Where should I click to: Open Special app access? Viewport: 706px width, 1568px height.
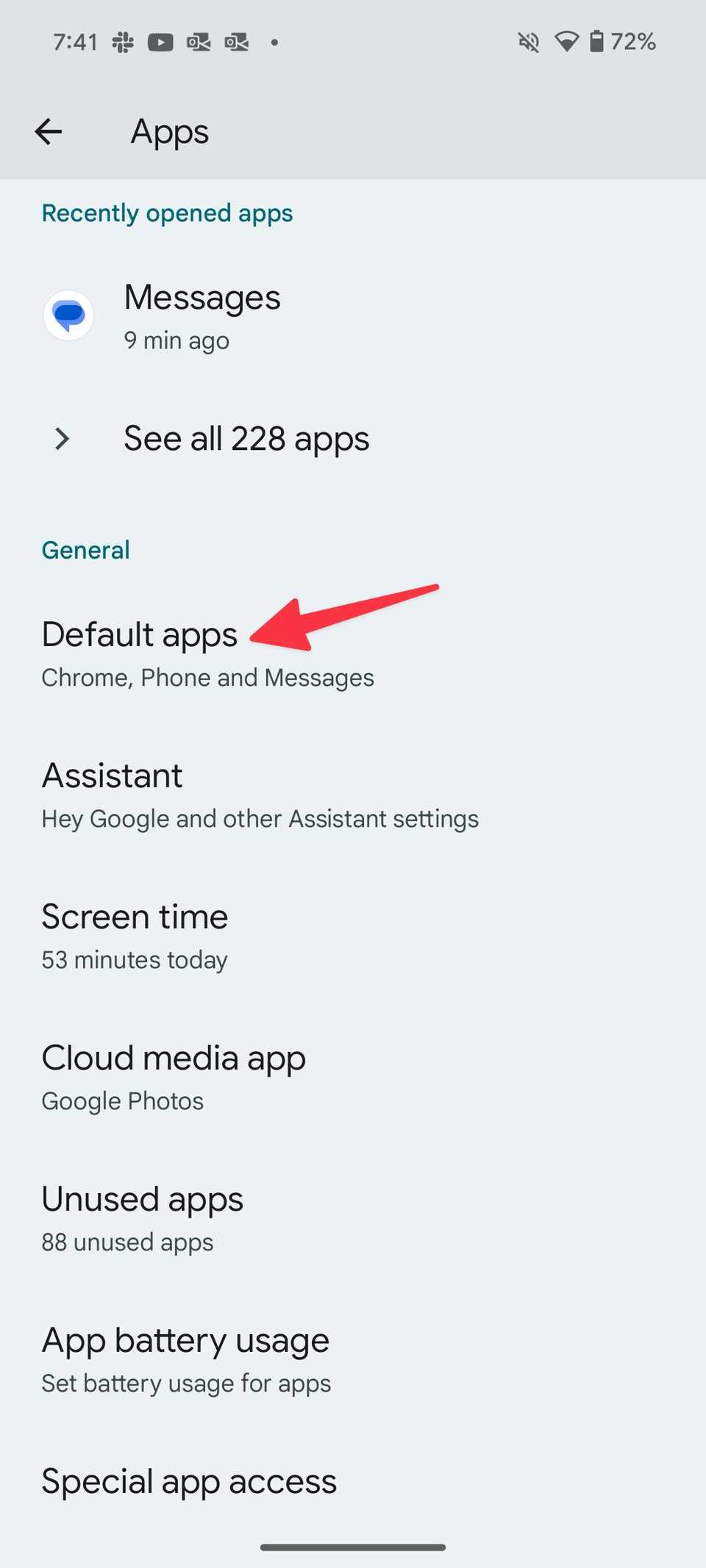point(189,1482)
